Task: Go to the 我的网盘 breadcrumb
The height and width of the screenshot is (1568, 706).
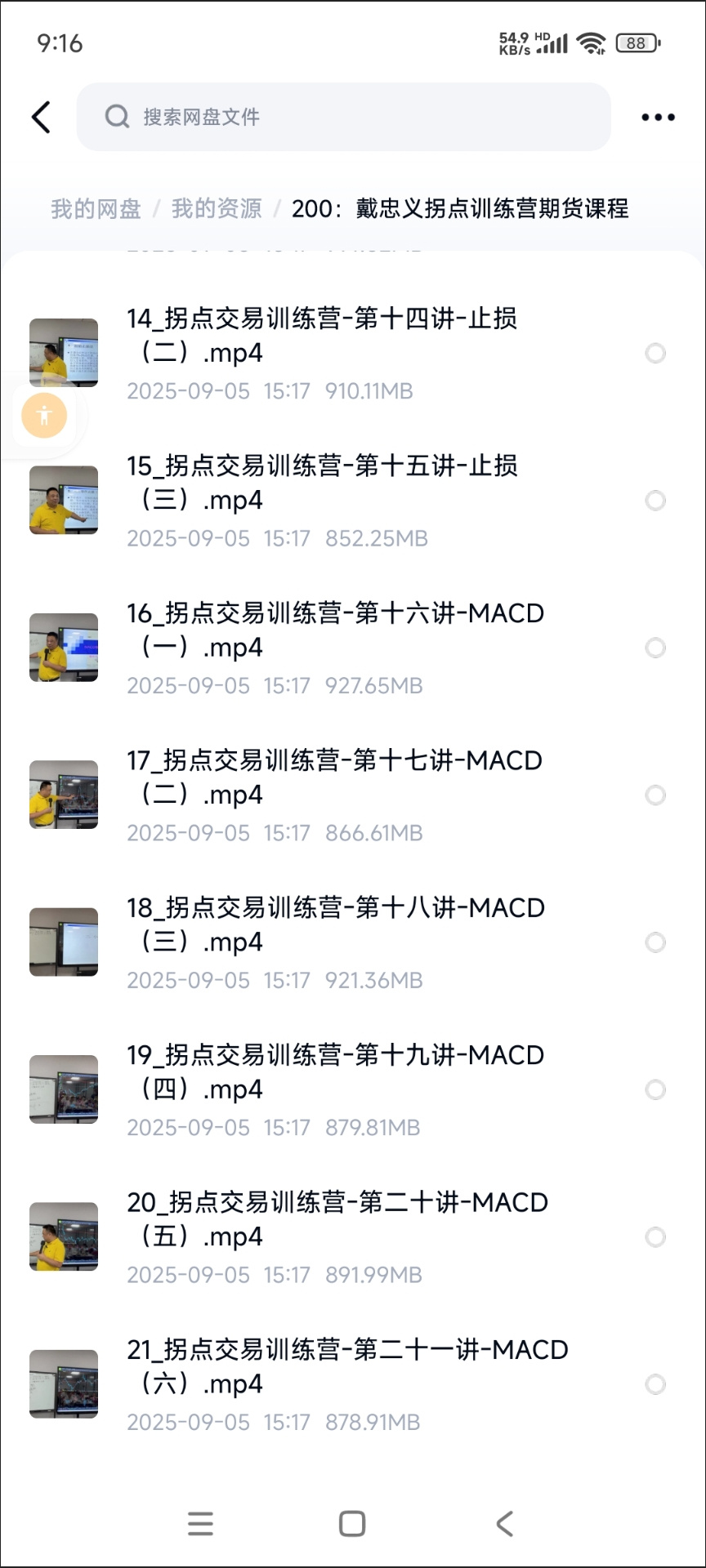Action: point(96,209)
